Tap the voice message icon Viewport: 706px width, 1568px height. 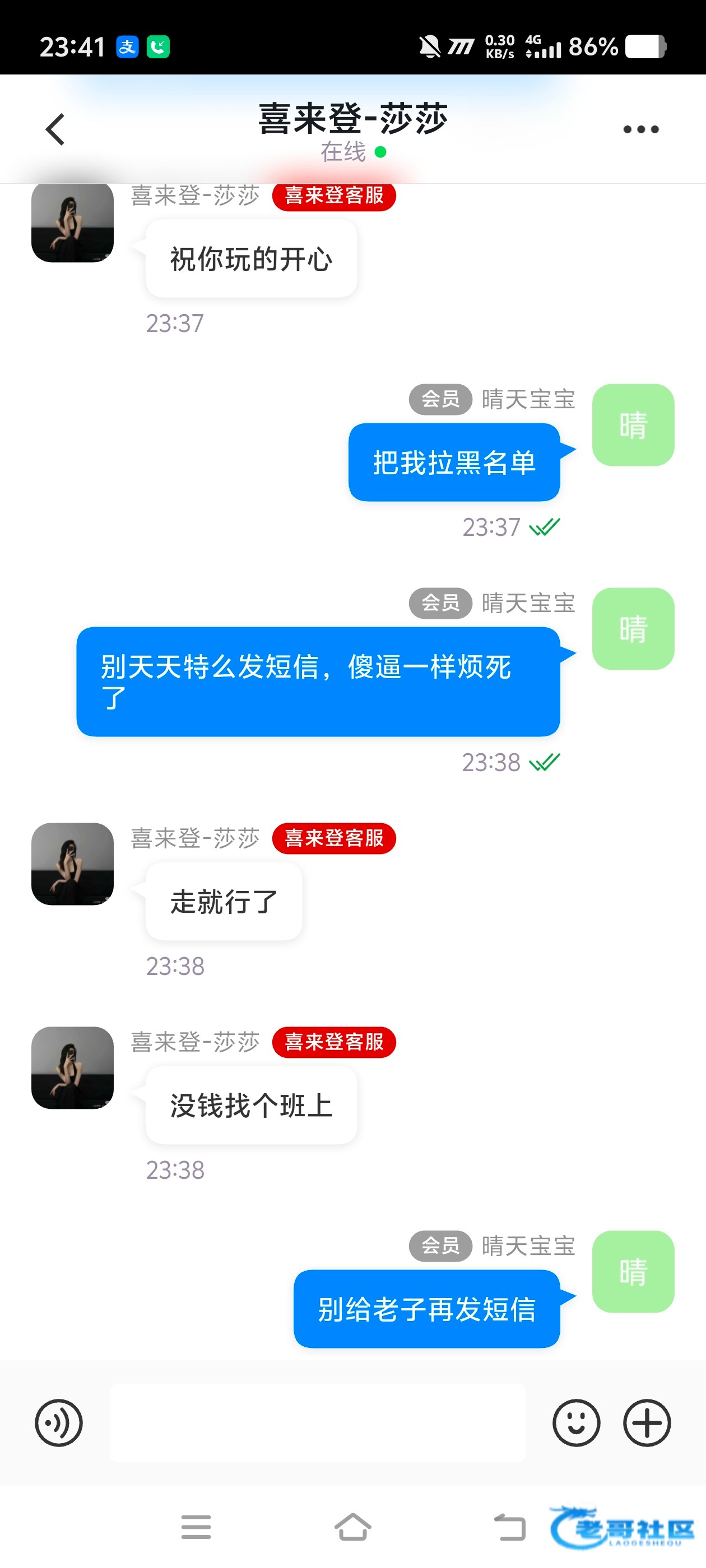coord(58,1422)
